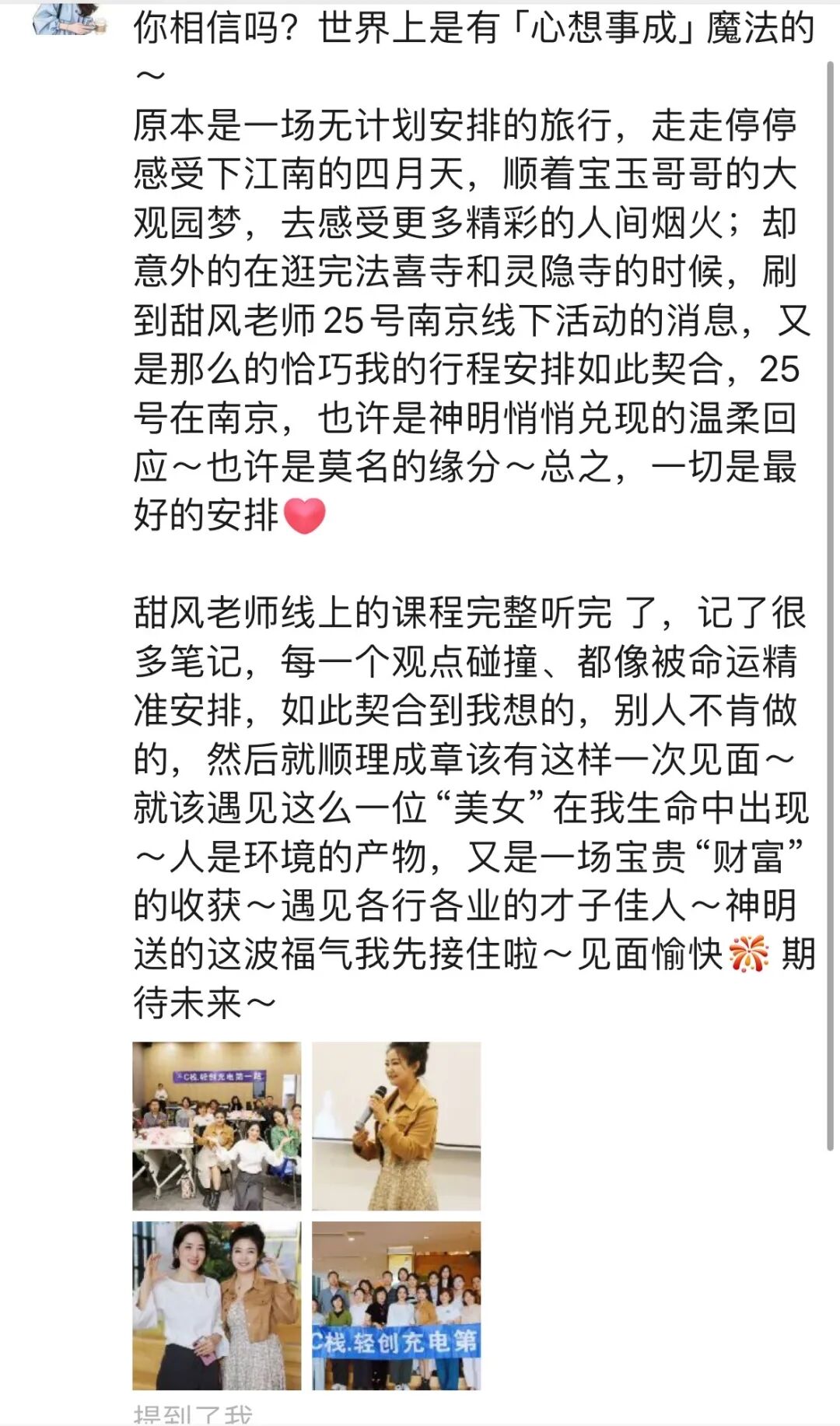The height and width of the screenshot is (1426, 840).
Task: View the seated group photo in the classroom
Action: [216, 1126]
